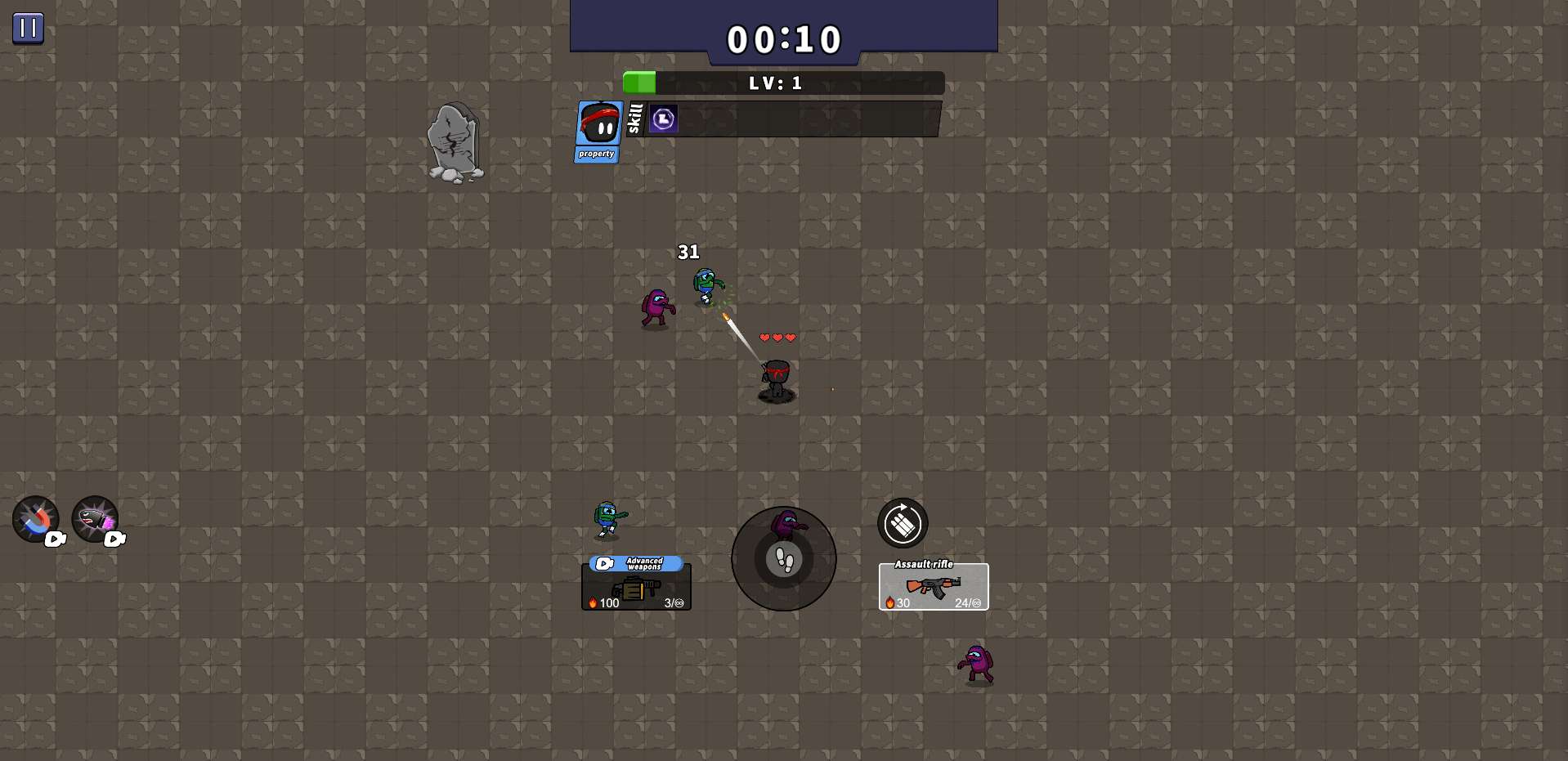Select the Assault rifle weapon
This screenshot has width=1568, height=761.
(934, 587)
